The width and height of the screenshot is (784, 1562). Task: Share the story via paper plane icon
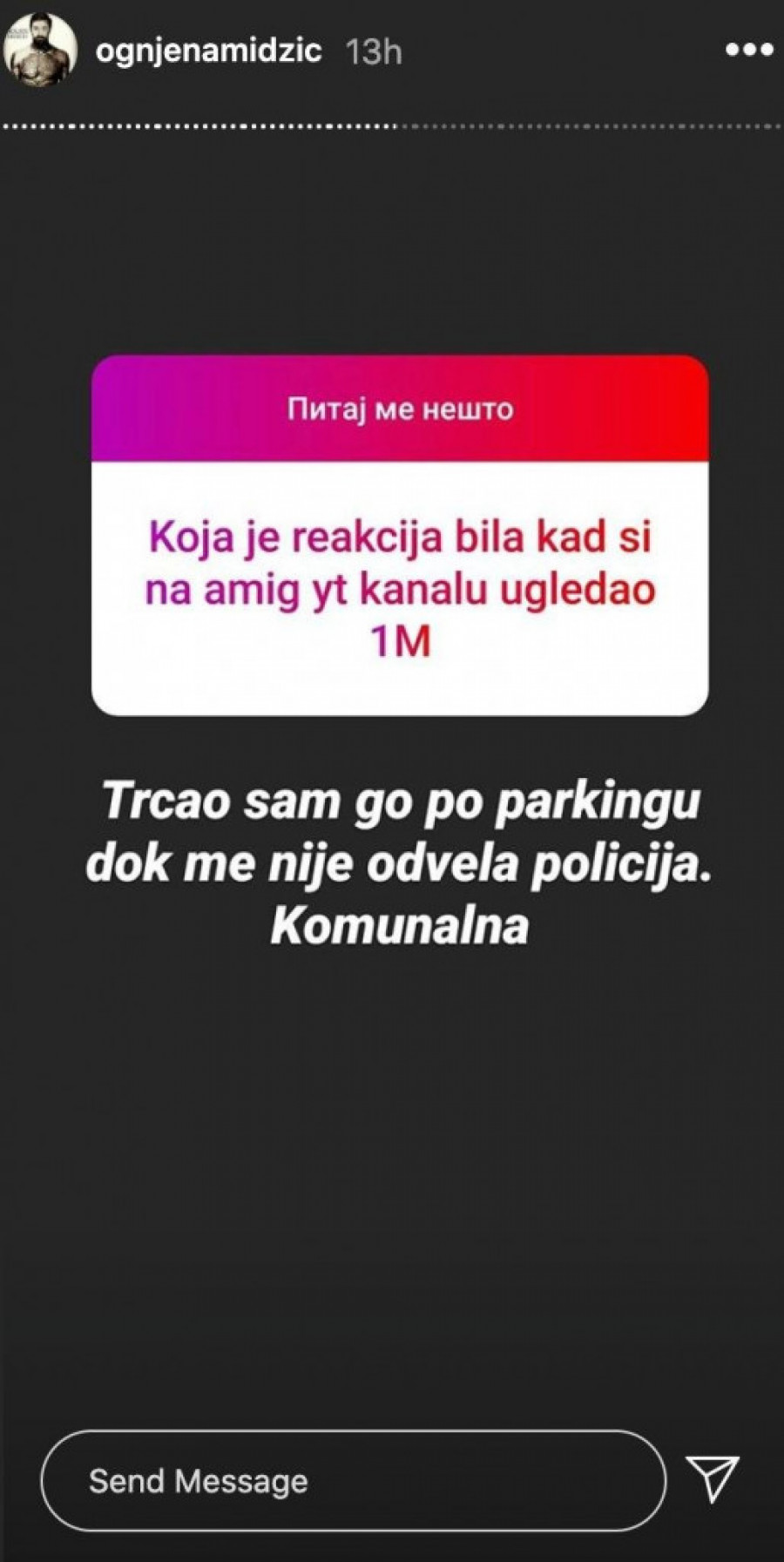click(713, 1478)
